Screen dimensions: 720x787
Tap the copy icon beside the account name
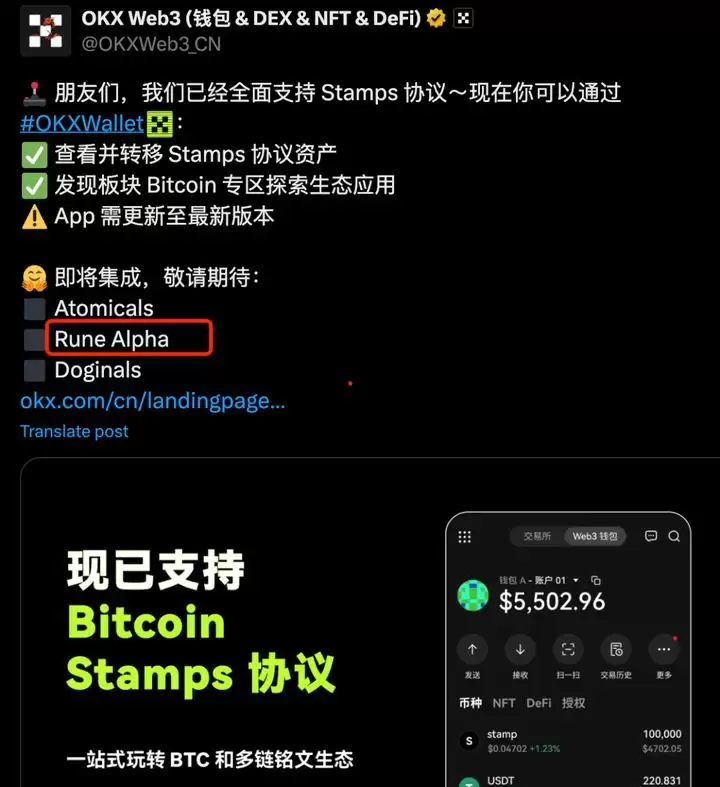(x=596, y=580)
